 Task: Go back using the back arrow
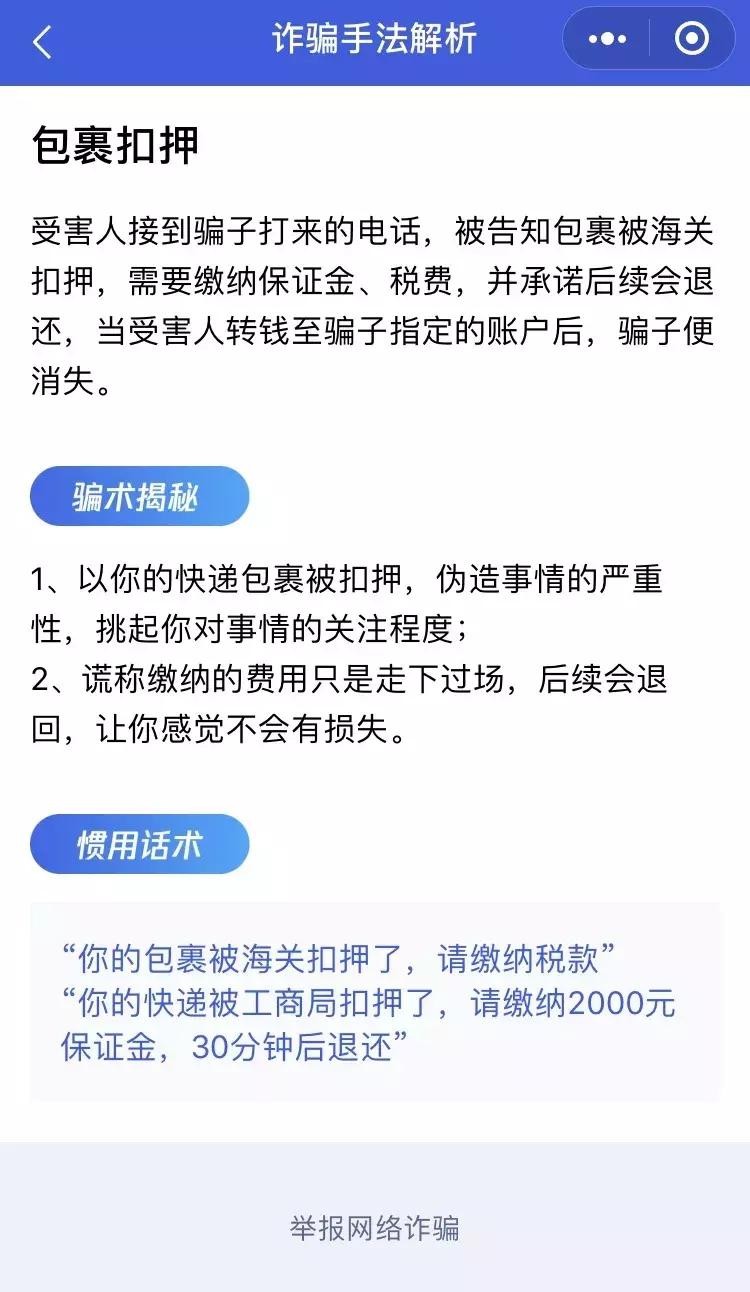42,42
